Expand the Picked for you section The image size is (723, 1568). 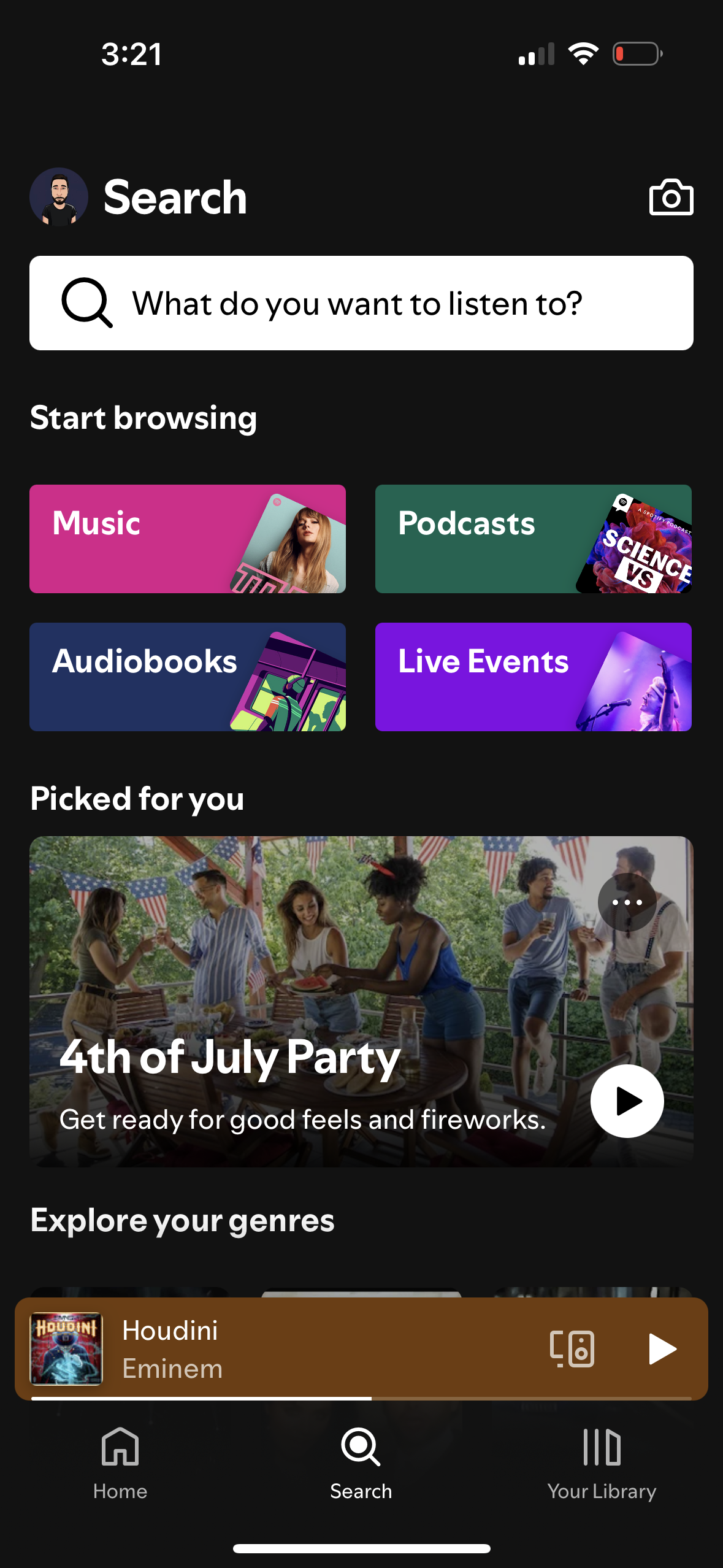pyautogui.click(x=137, y=798)
